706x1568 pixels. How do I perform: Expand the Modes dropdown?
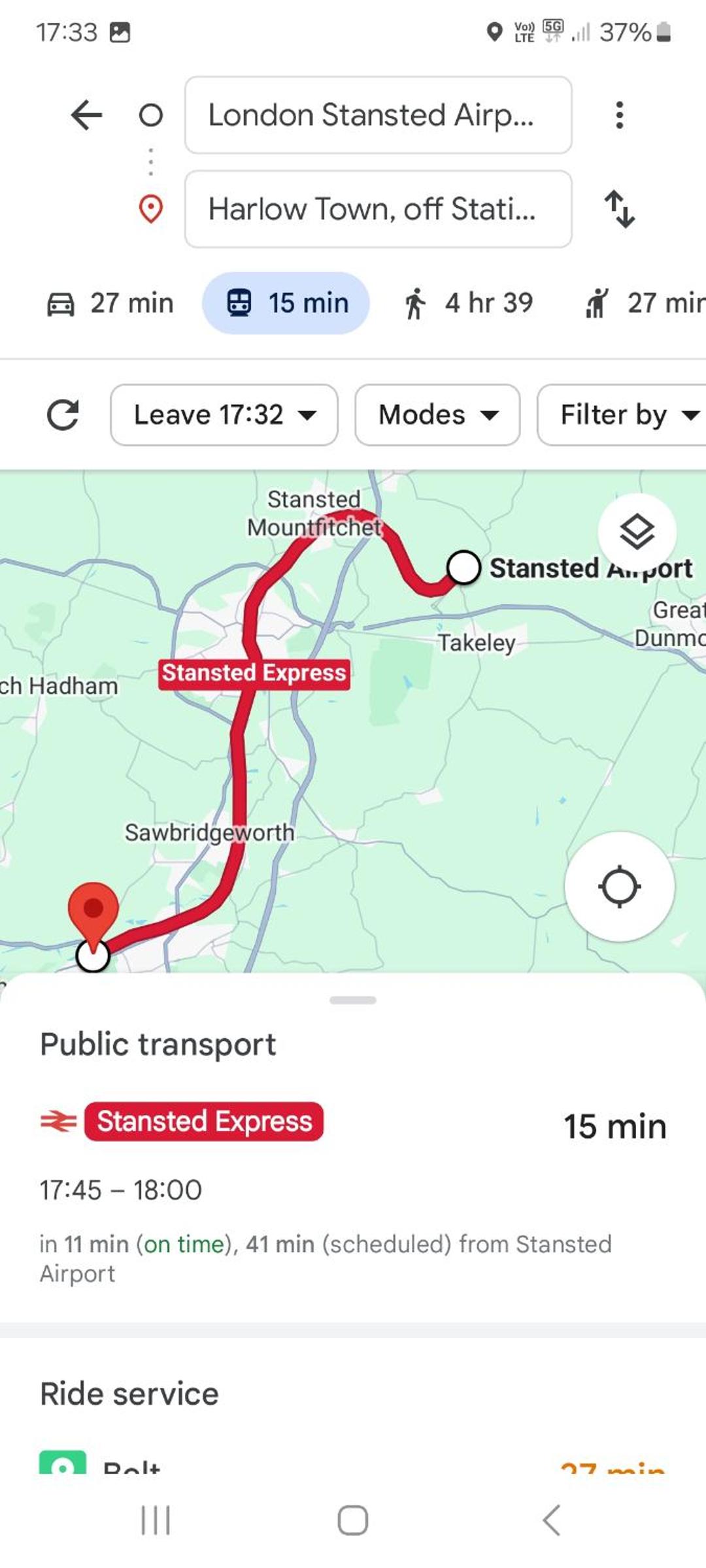point(437,415)
